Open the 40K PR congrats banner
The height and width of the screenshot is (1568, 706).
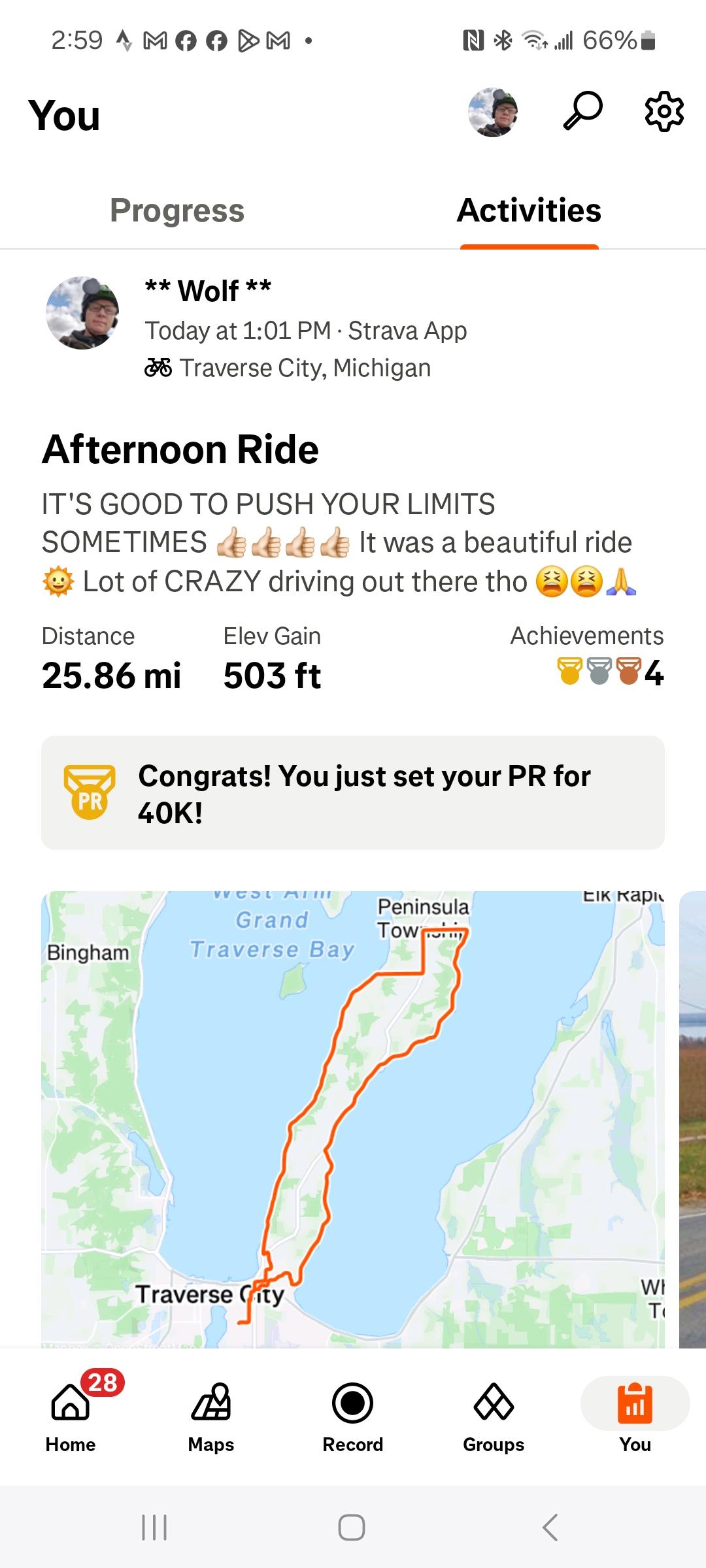(353, 793)
